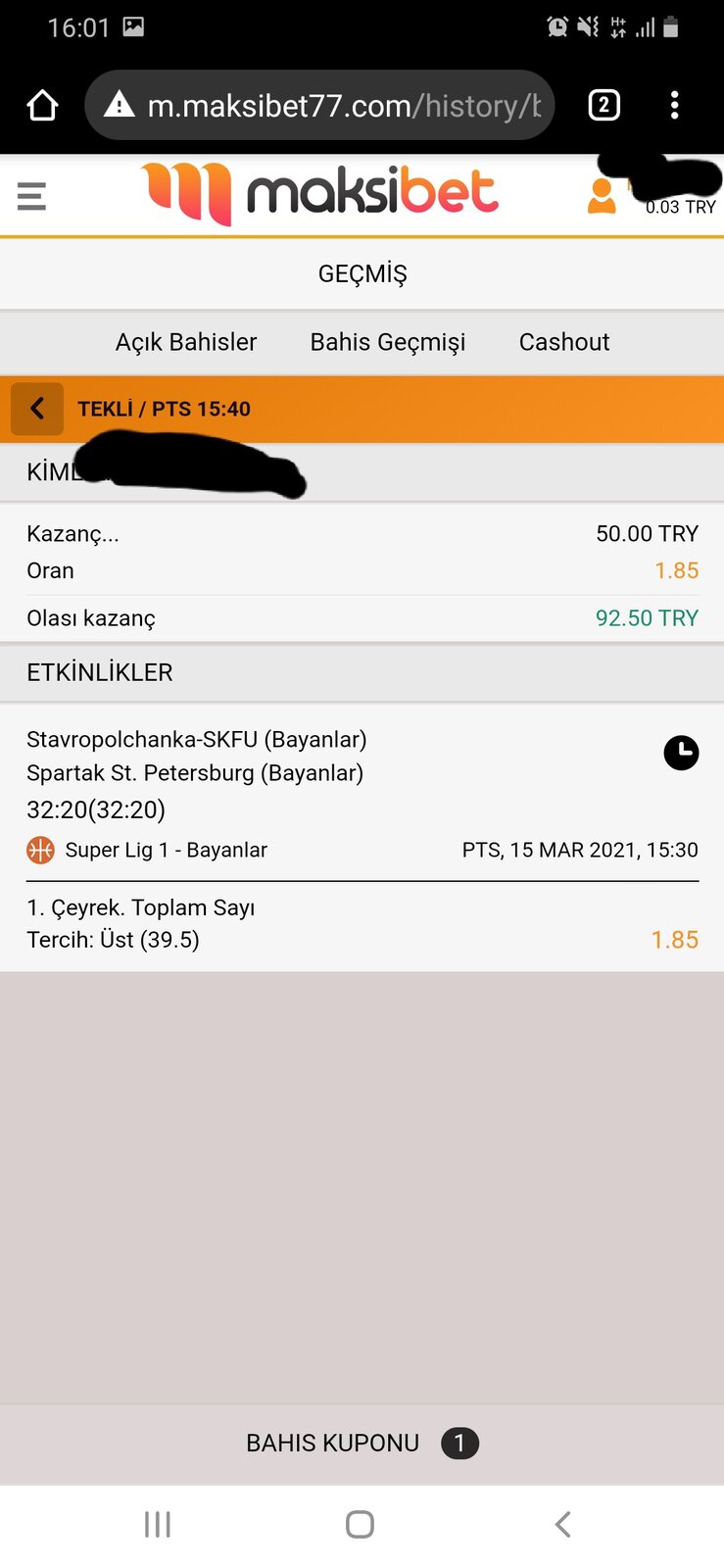Switch to Bahis Geçmişi tab

pos(388,342)
